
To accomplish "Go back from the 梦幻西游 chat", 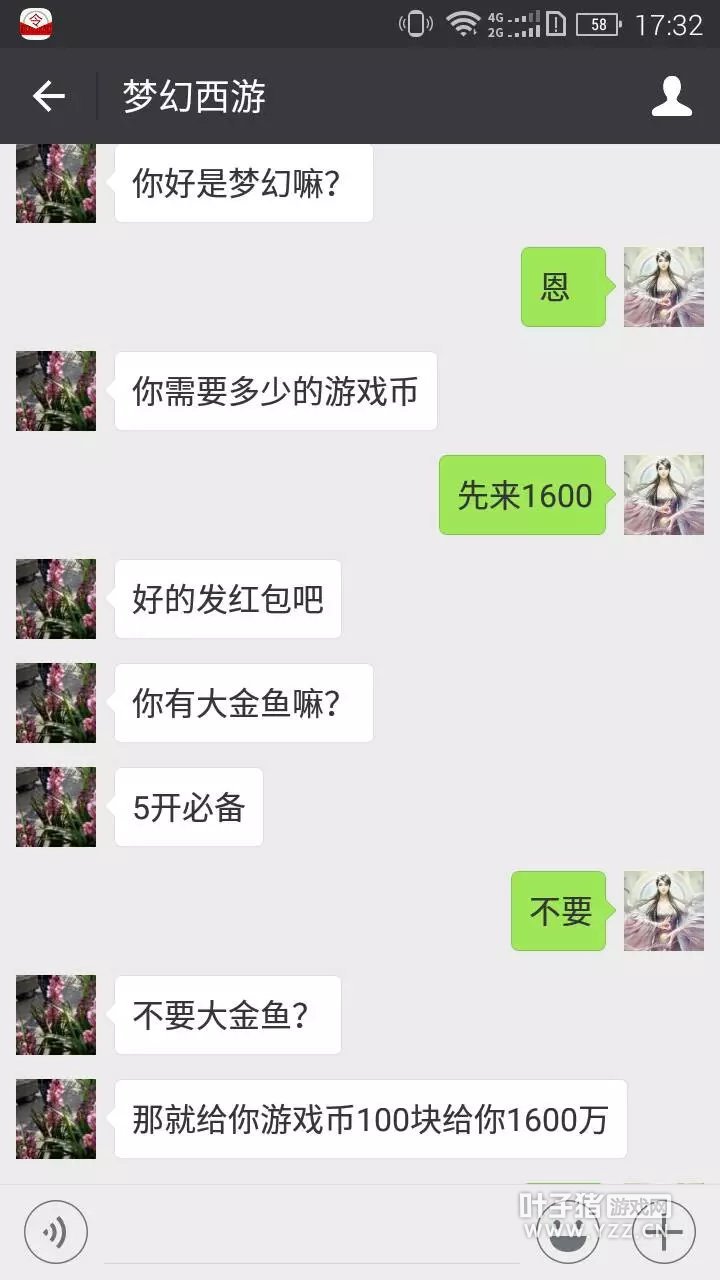I will tap(48, 97).
